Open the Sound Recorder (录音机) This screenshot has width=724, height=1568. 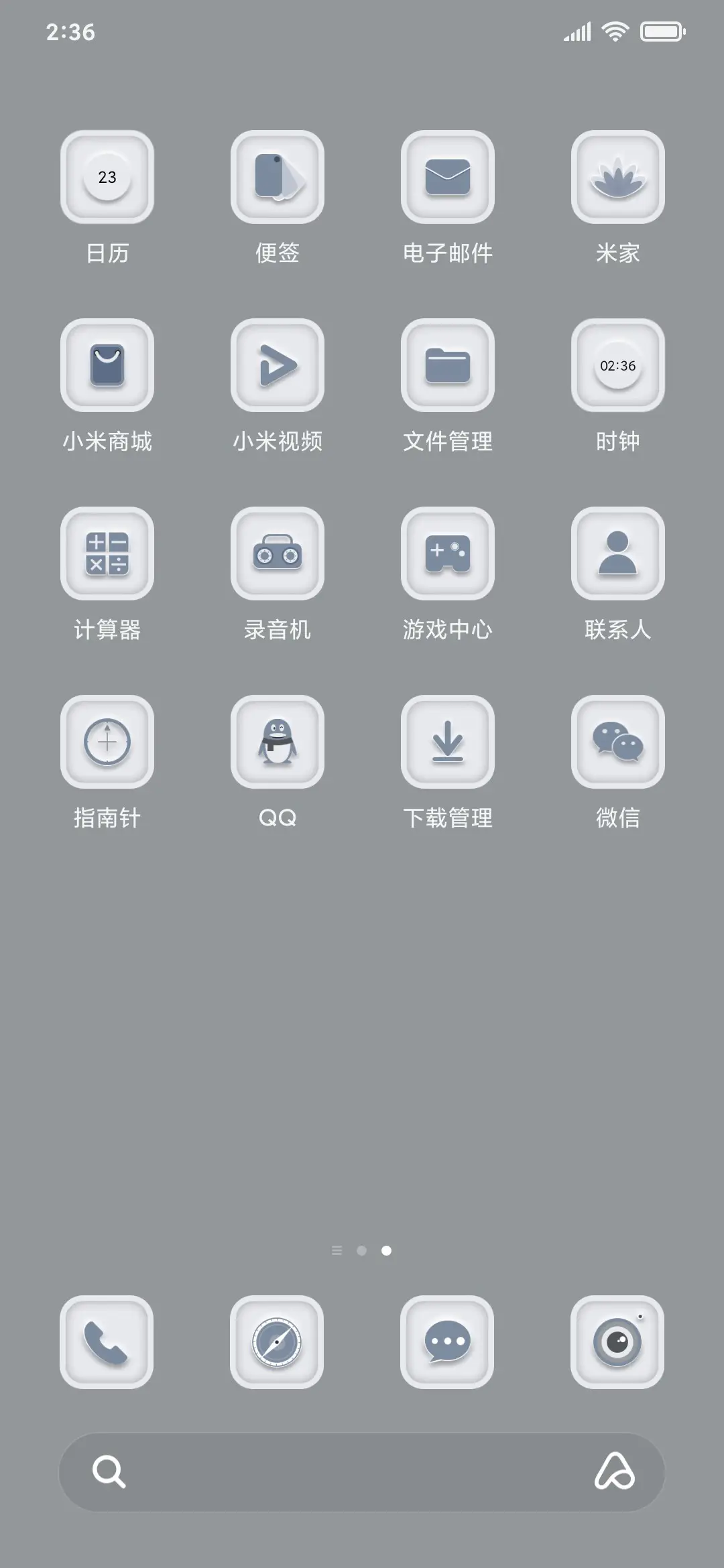277,553
